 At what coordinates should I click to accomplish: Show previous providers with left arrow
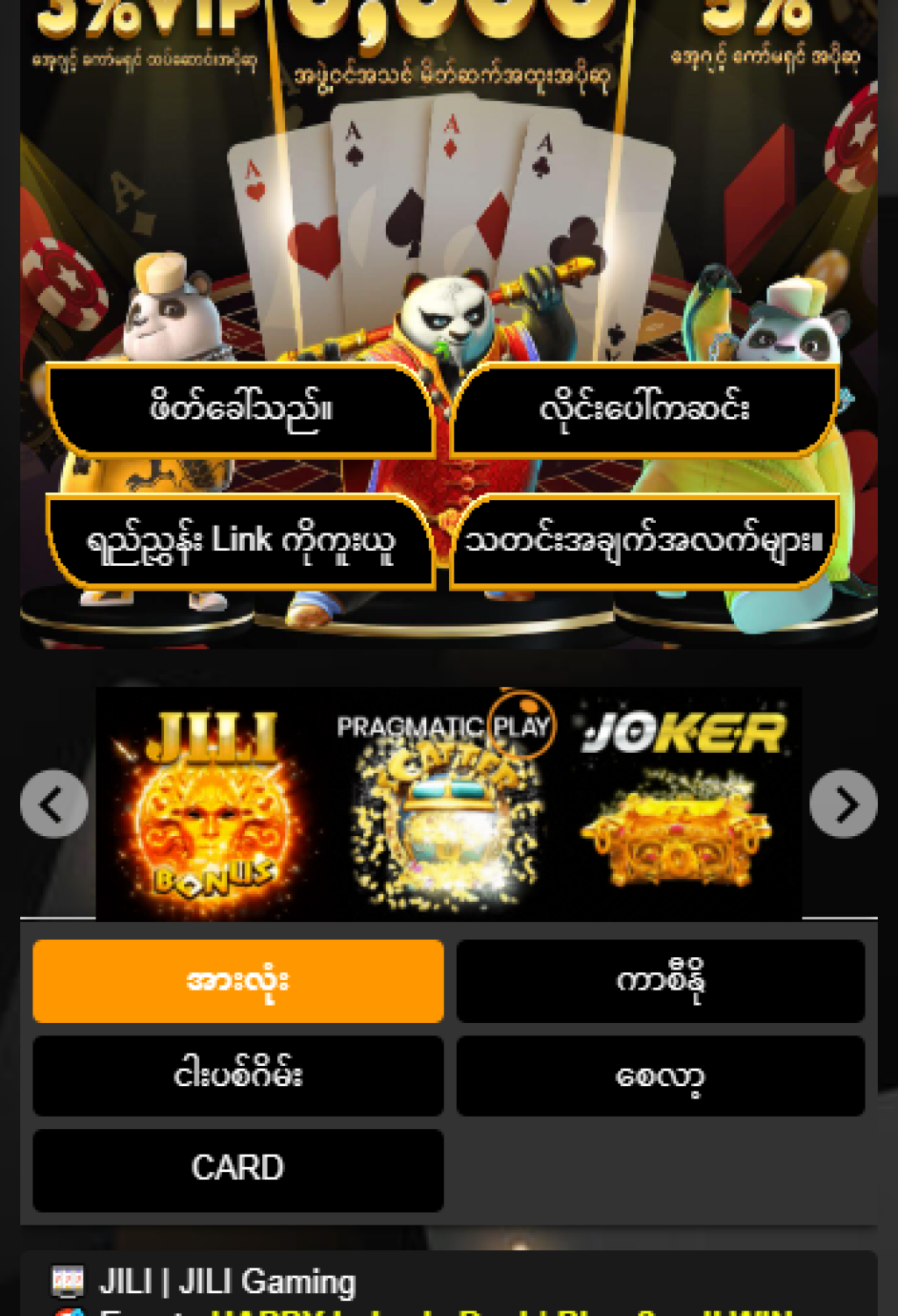54,804
